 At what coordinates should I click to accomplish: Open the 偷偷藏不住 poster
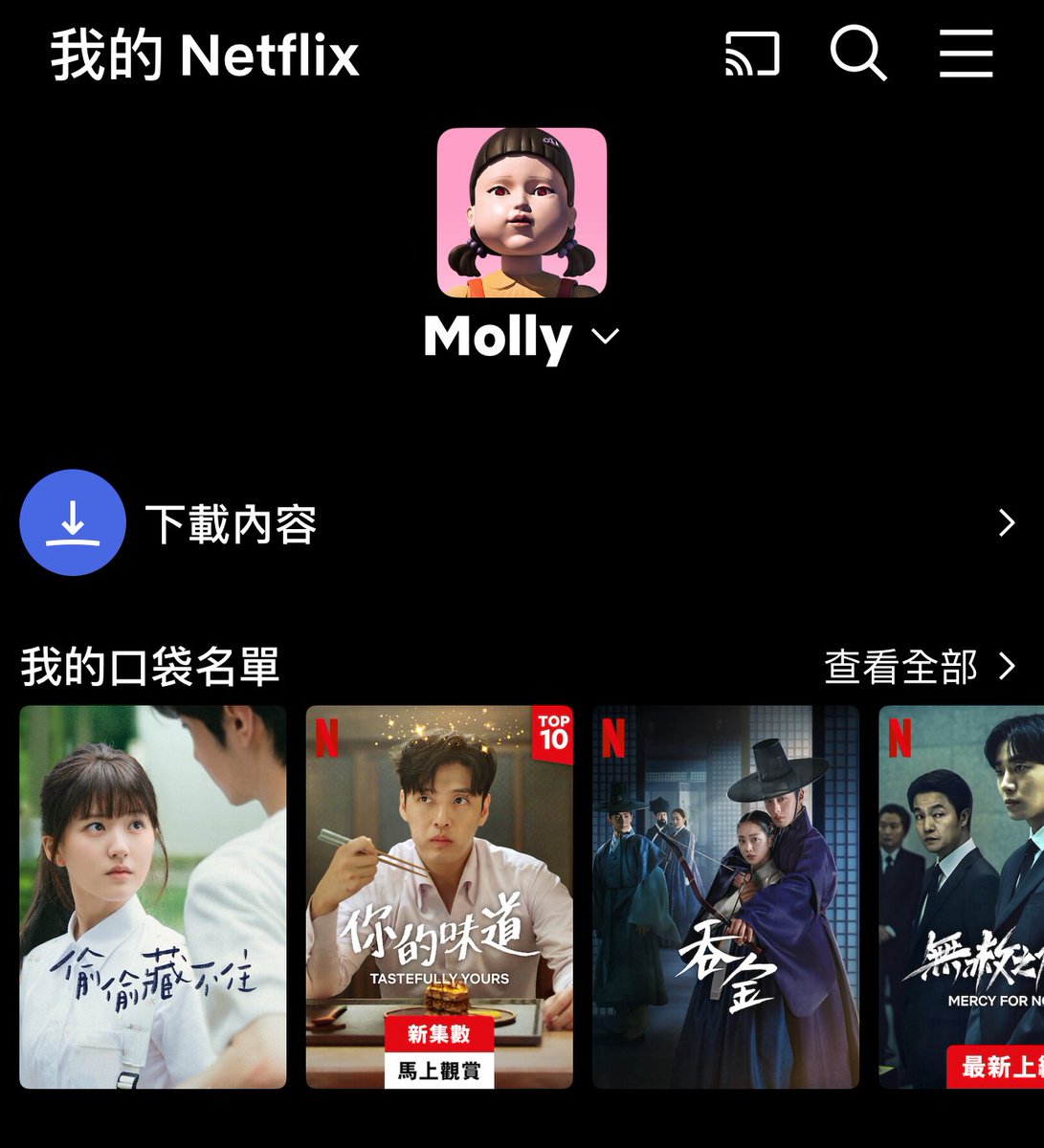click(x=153, y=896)
